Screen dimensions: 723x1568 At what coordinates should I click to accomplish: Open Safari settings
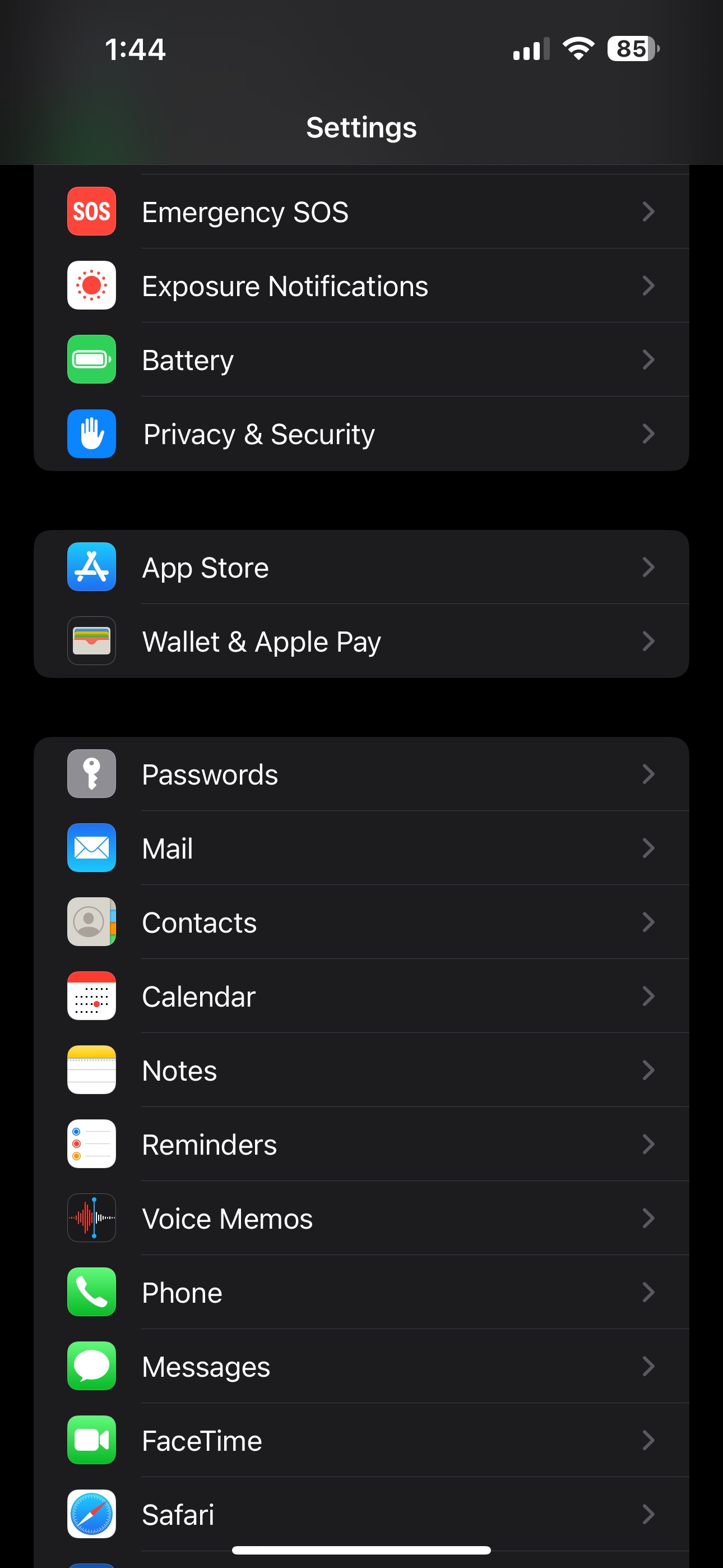point(361,1514)
